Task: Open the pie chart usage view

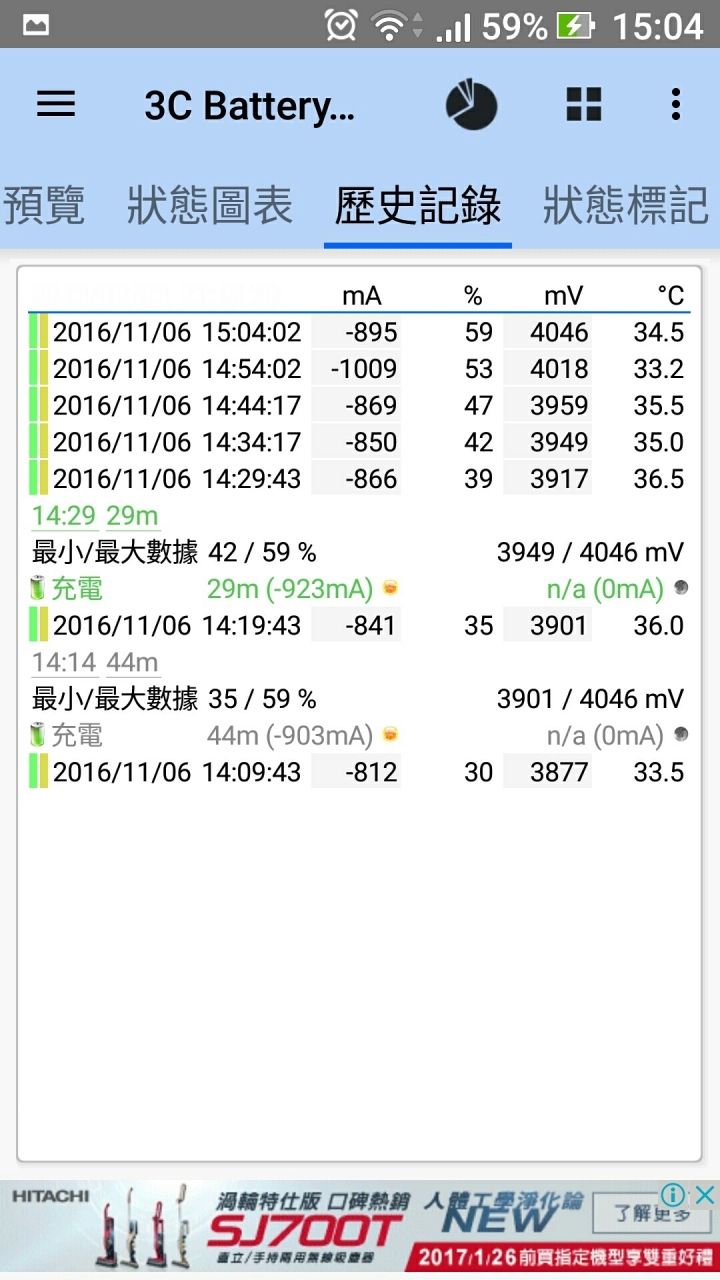Action: (471, 104)
